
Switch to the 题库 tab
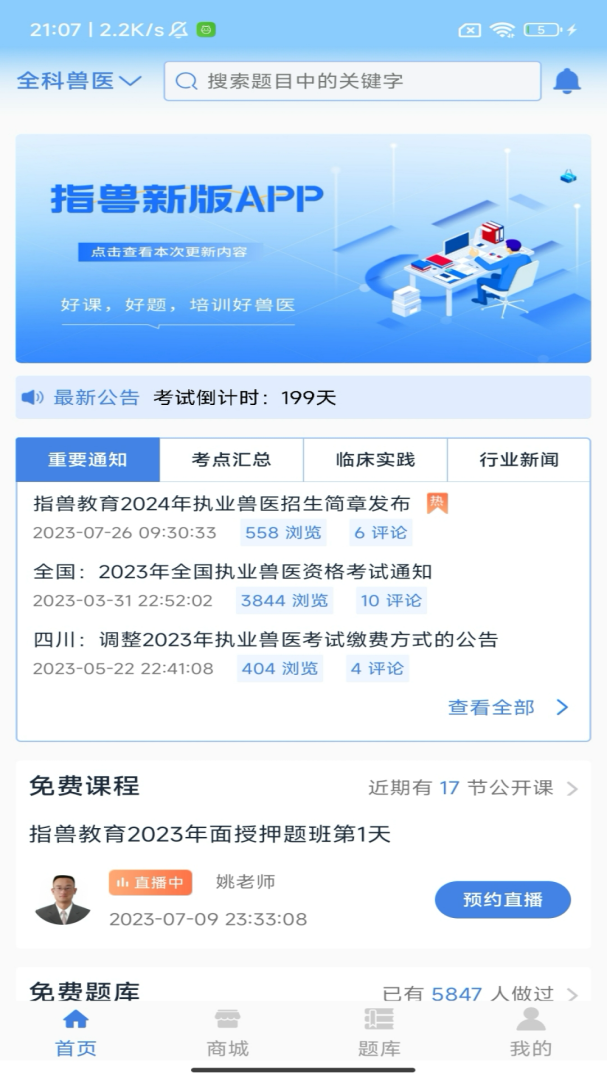pyautogui.click(x=379, y=1033)
